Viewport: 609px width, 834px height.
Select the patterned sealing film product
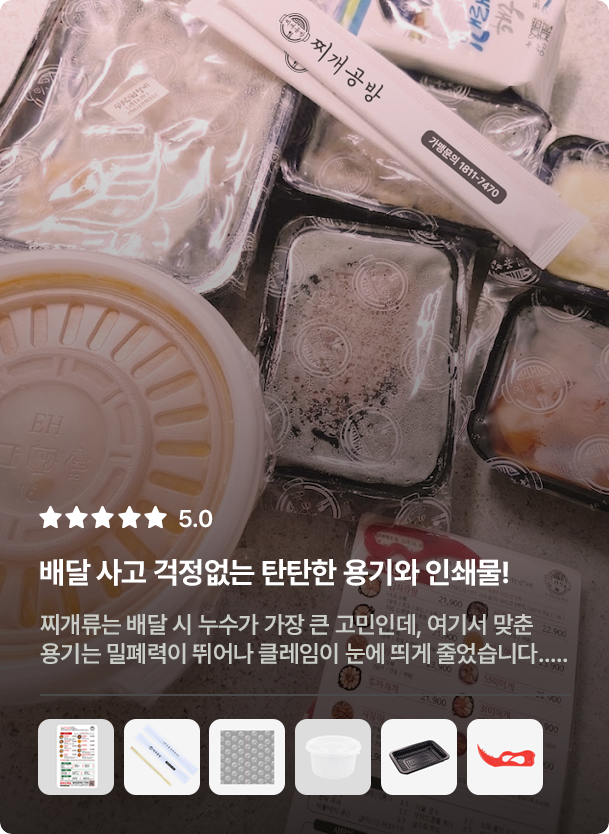[x=247, y=757]
